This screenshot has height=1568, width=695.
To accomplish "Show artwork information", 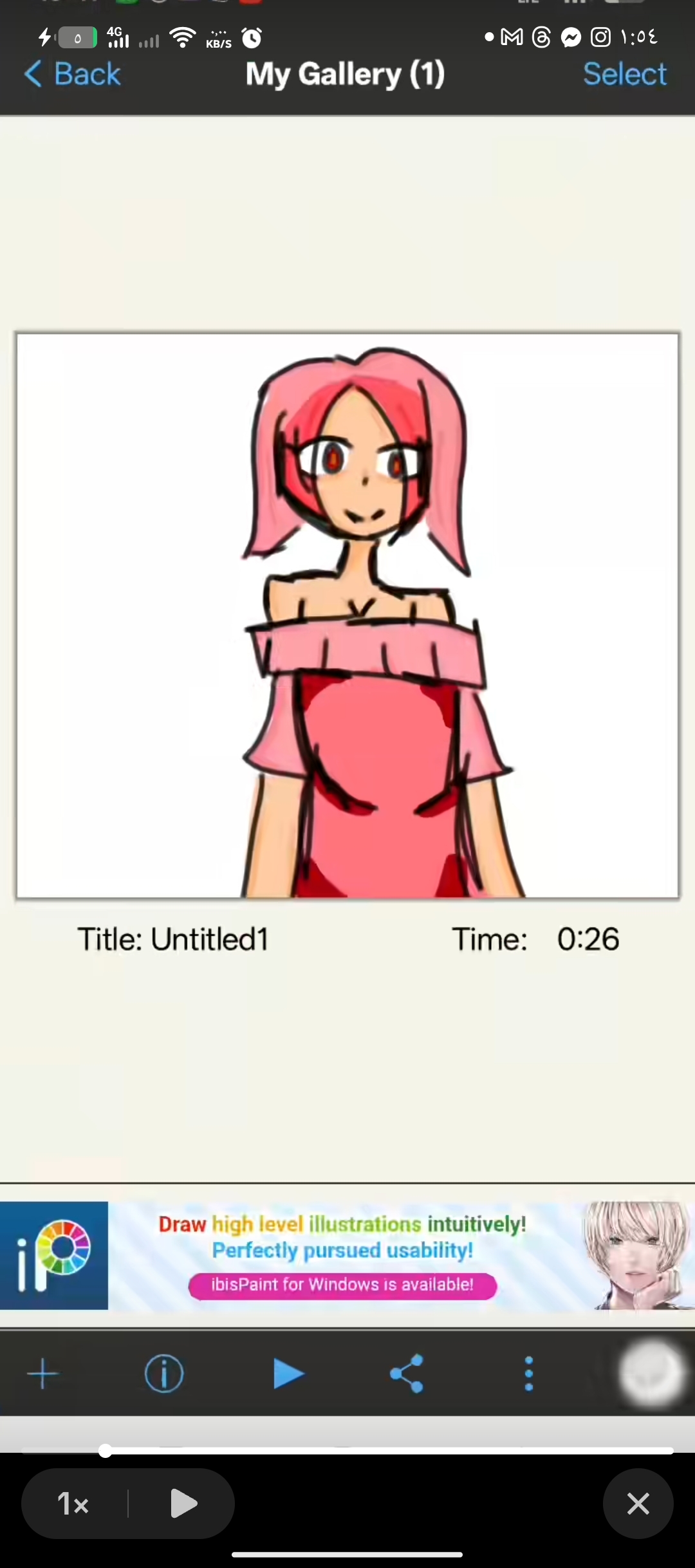I will click(163, 1374).
